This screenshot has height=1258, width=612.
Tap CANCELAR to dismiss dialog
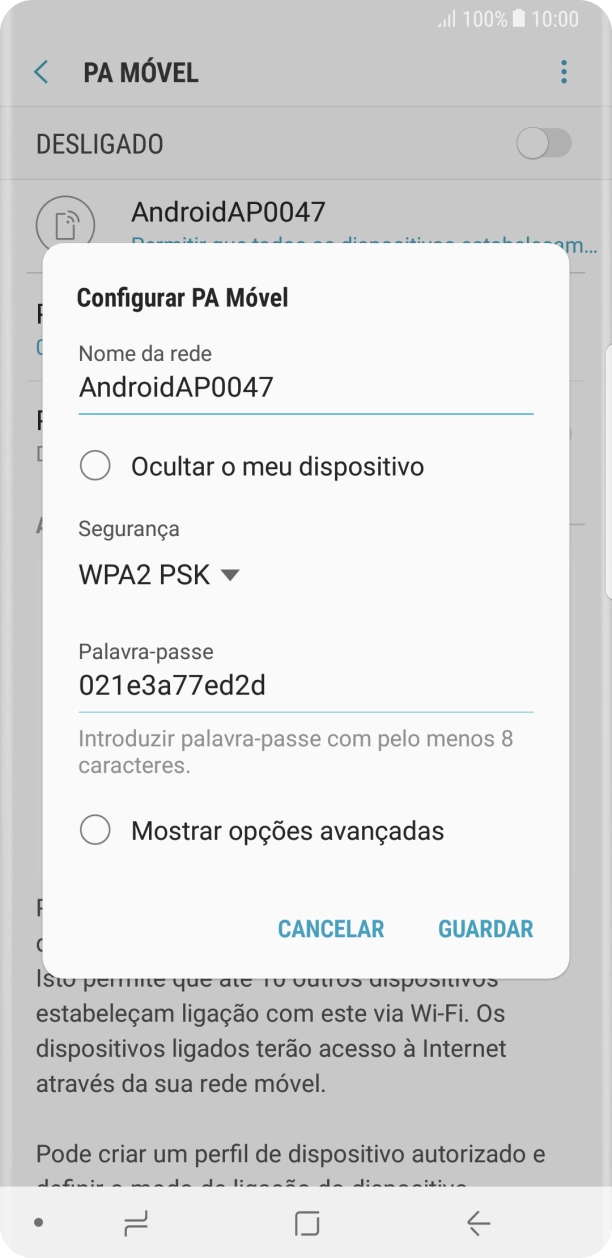coord(330,928)
